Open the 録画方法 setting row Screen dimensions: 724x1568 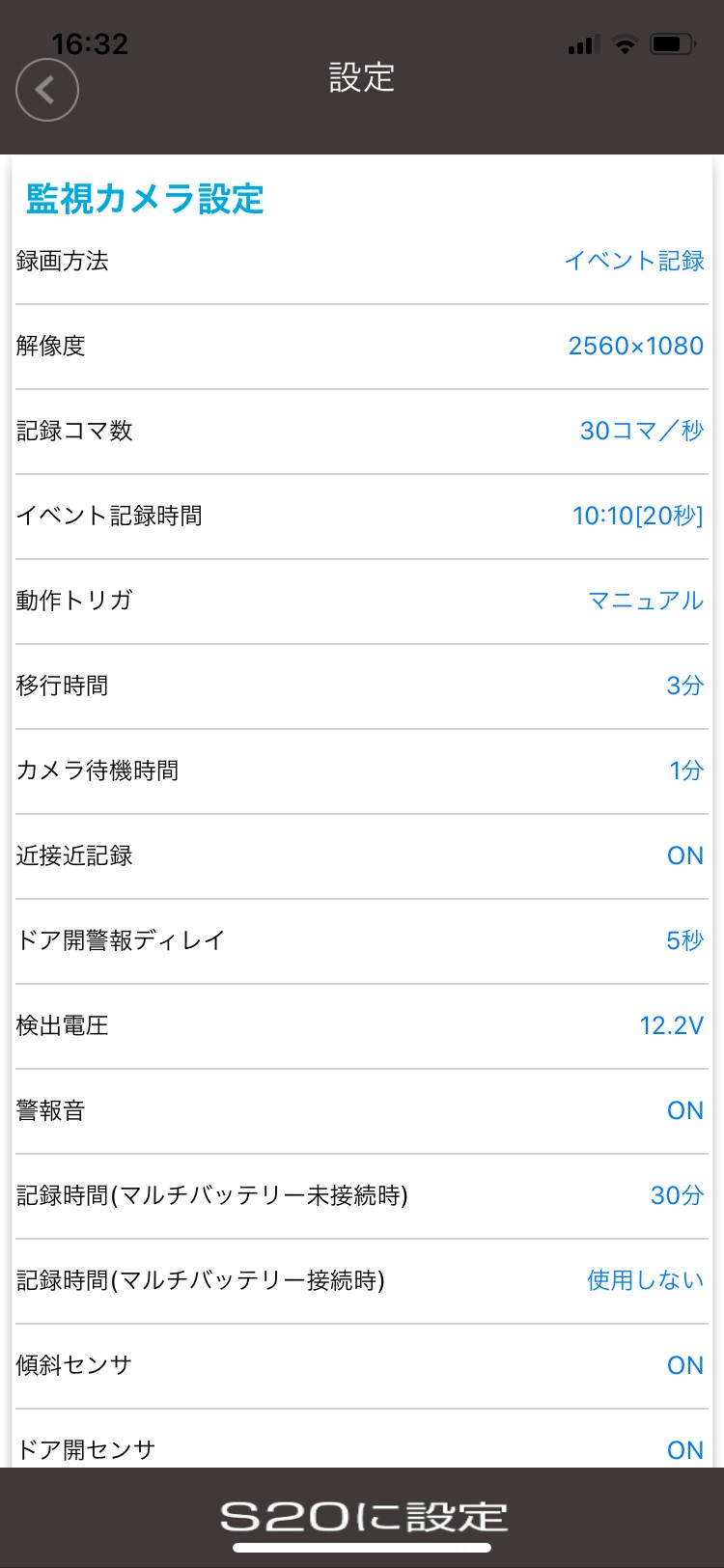point(361,262)
